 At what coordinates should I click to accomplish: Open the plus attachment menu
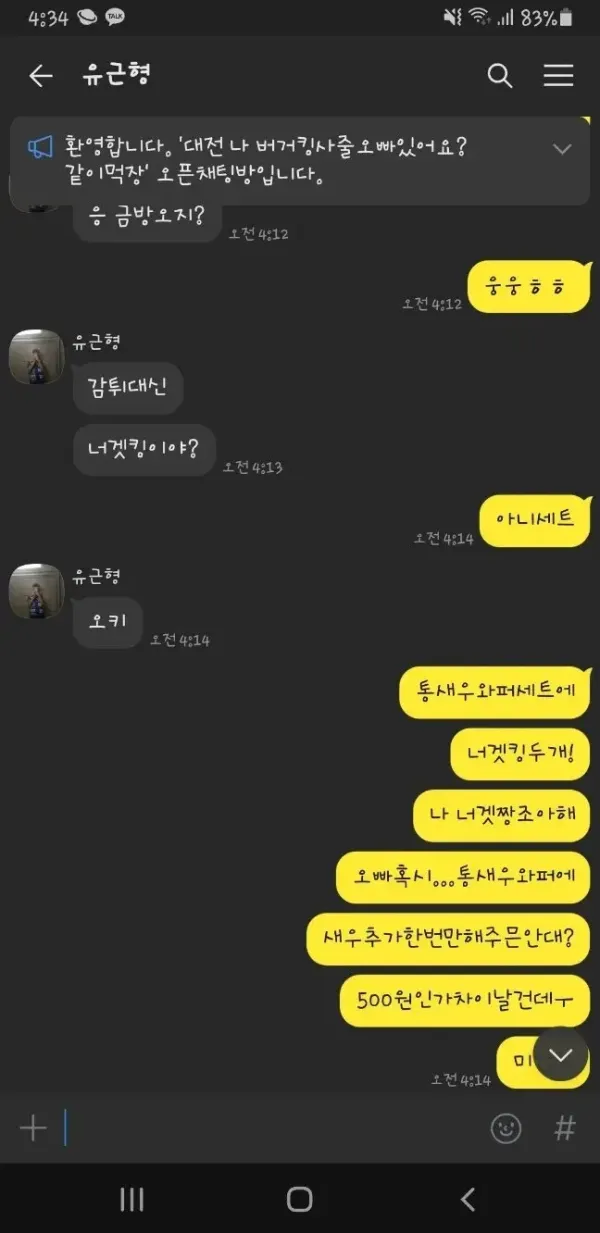[33, 1129]
